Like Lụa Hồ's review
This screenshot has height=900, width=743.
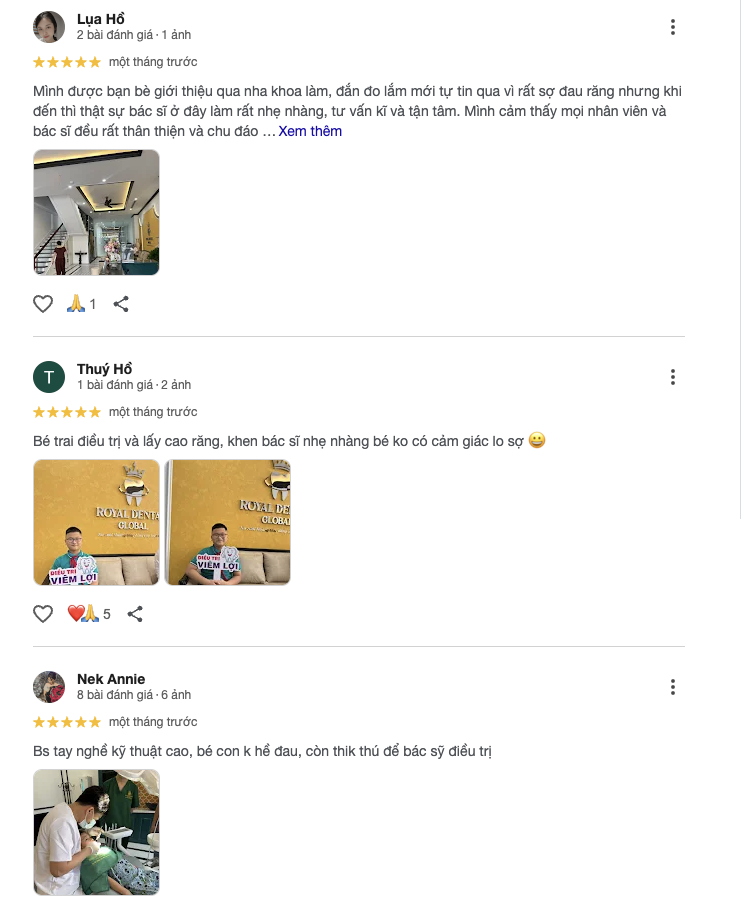(43, 304)
